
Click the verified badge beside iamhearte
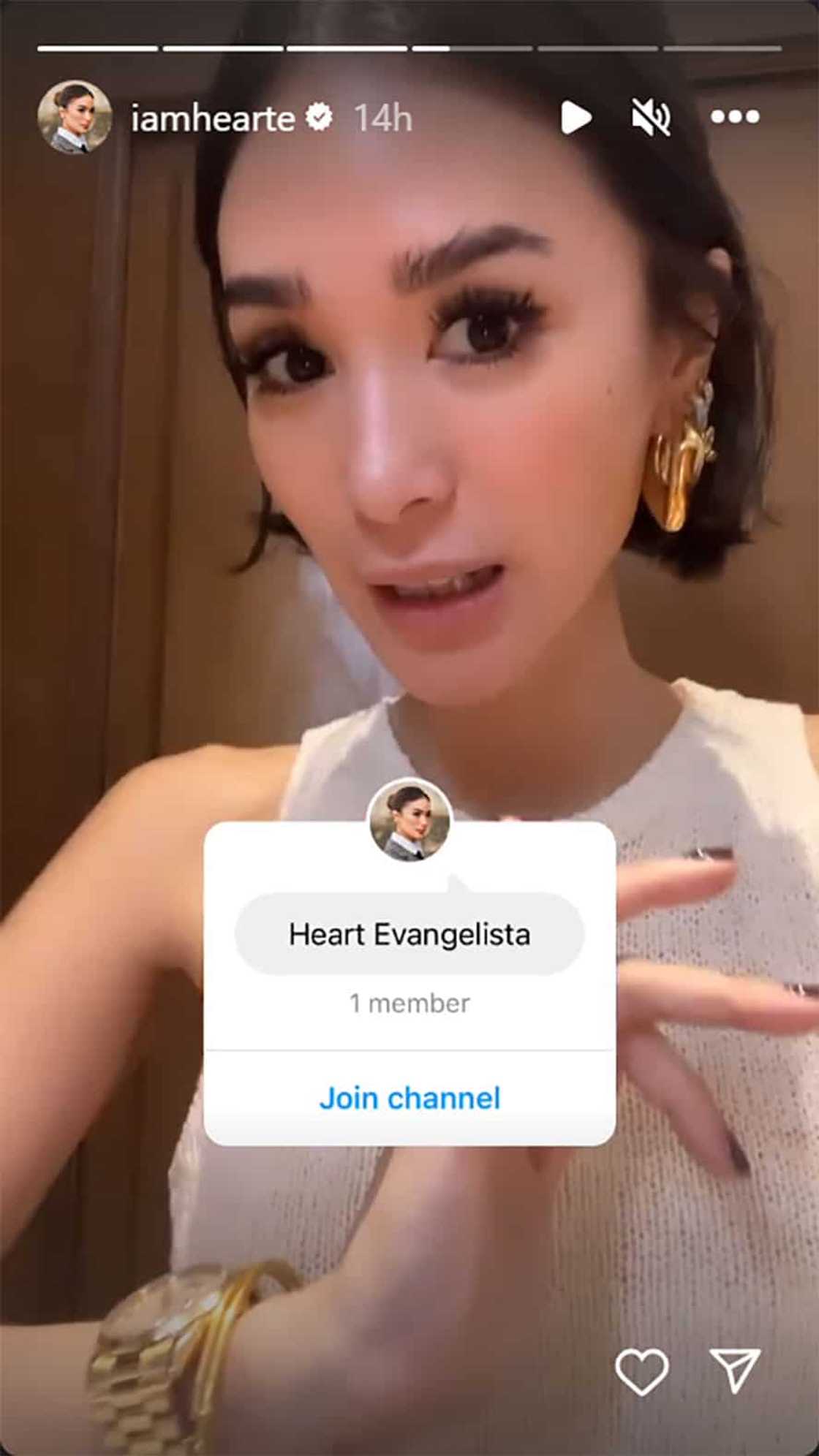[x=317, y=115]
